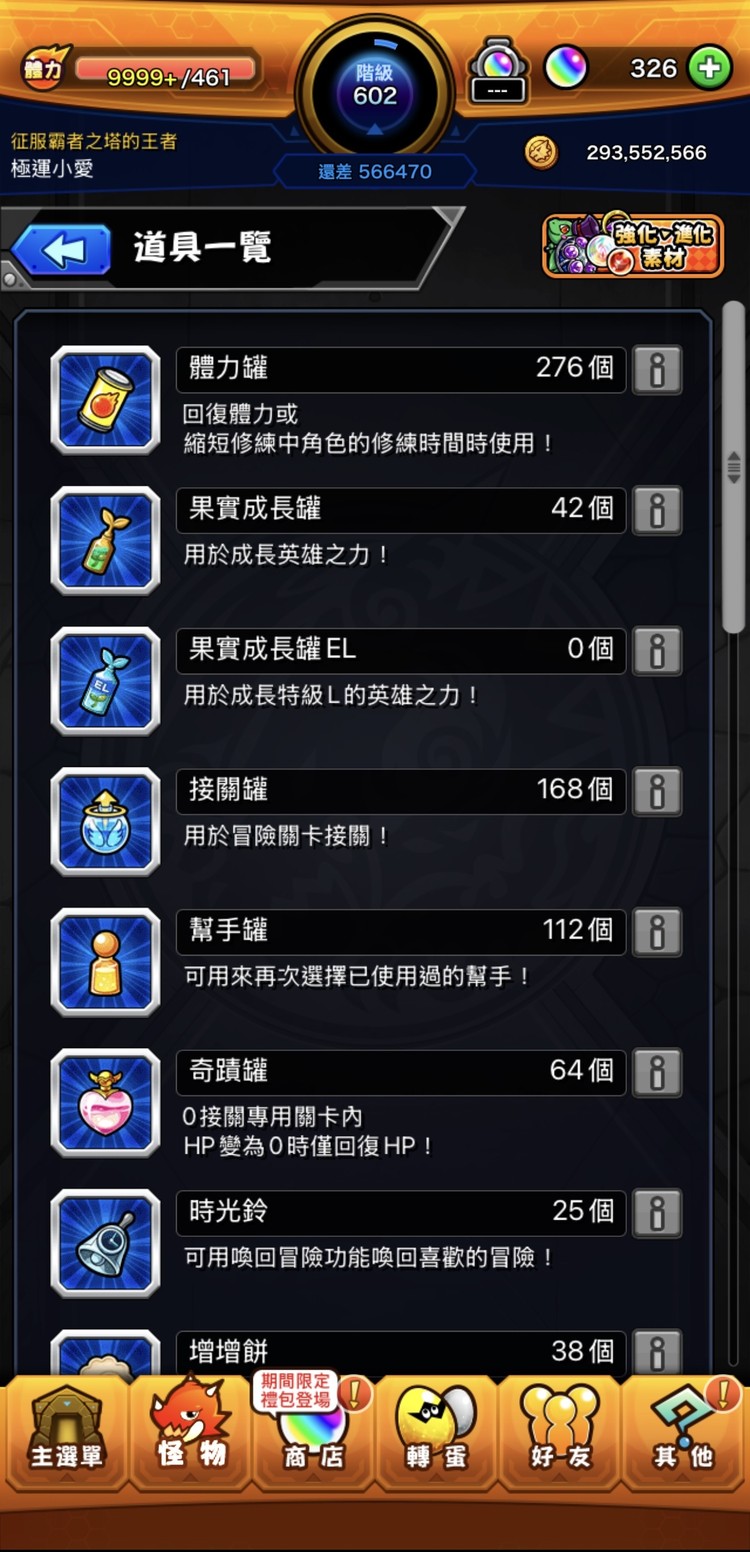View info for 接關罐 item
This screenshot has width=750, height=1552.
[657, 791]
